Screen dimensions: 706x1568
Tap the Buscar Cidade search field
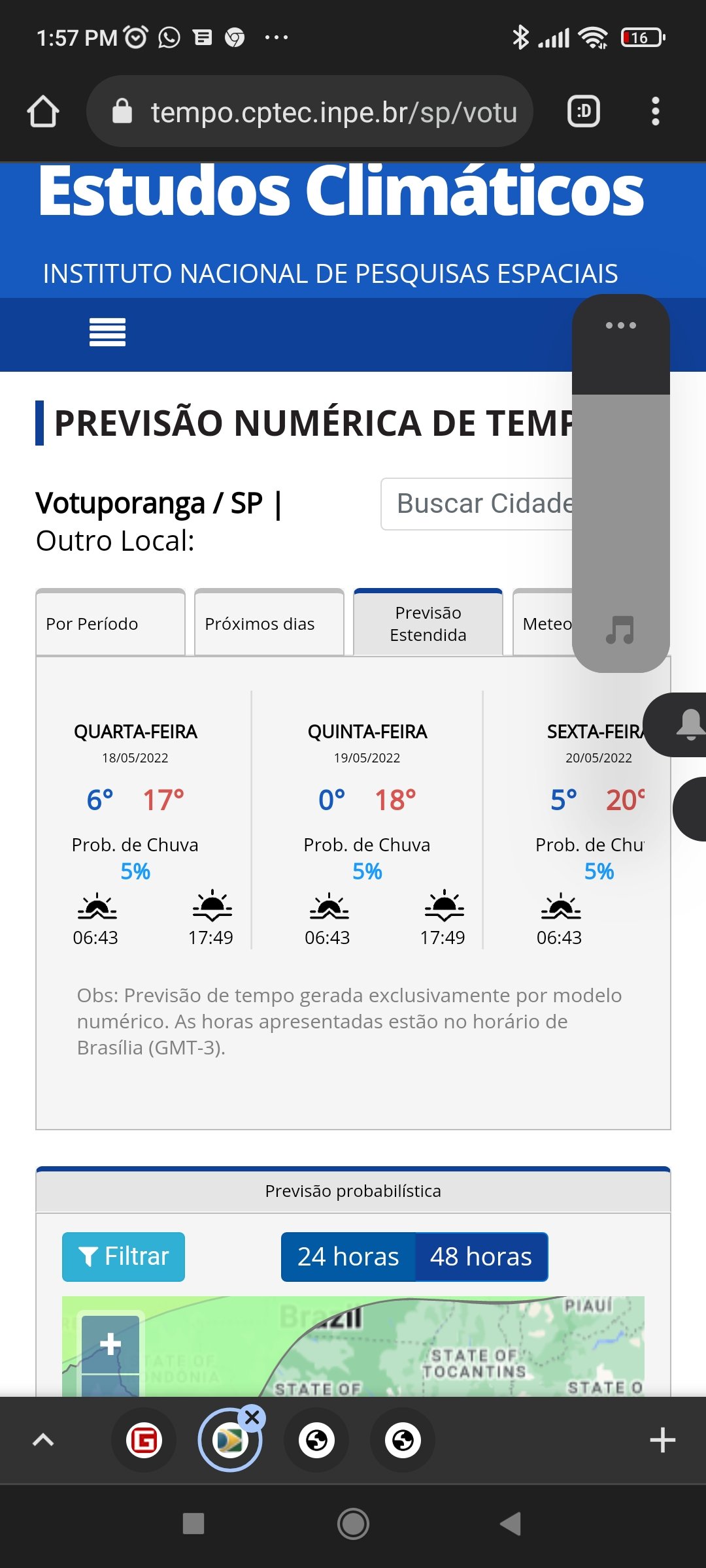tap(477, 504)
